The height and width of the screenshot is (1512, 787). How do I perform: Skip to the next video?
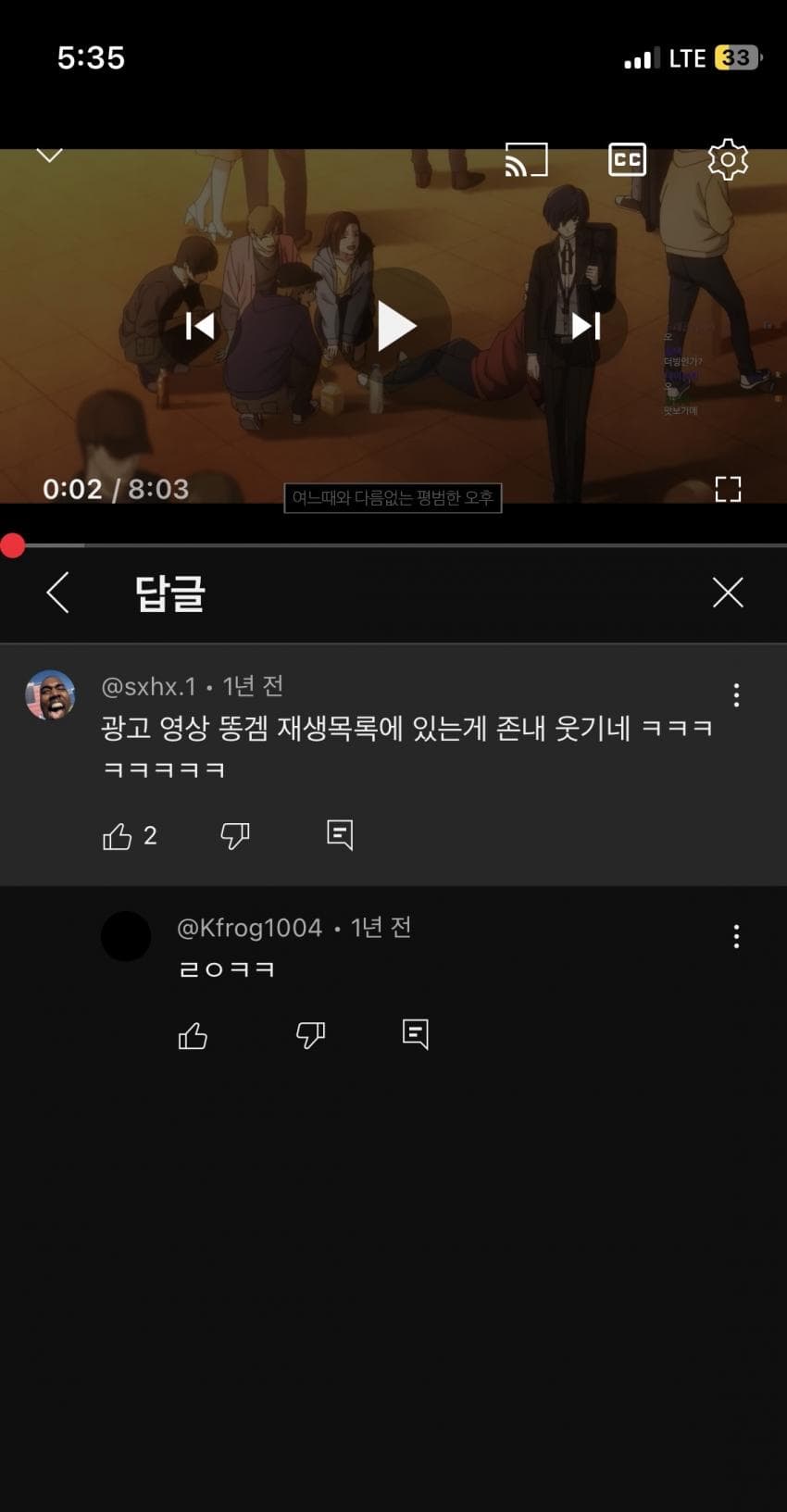[x=586, y=326]
